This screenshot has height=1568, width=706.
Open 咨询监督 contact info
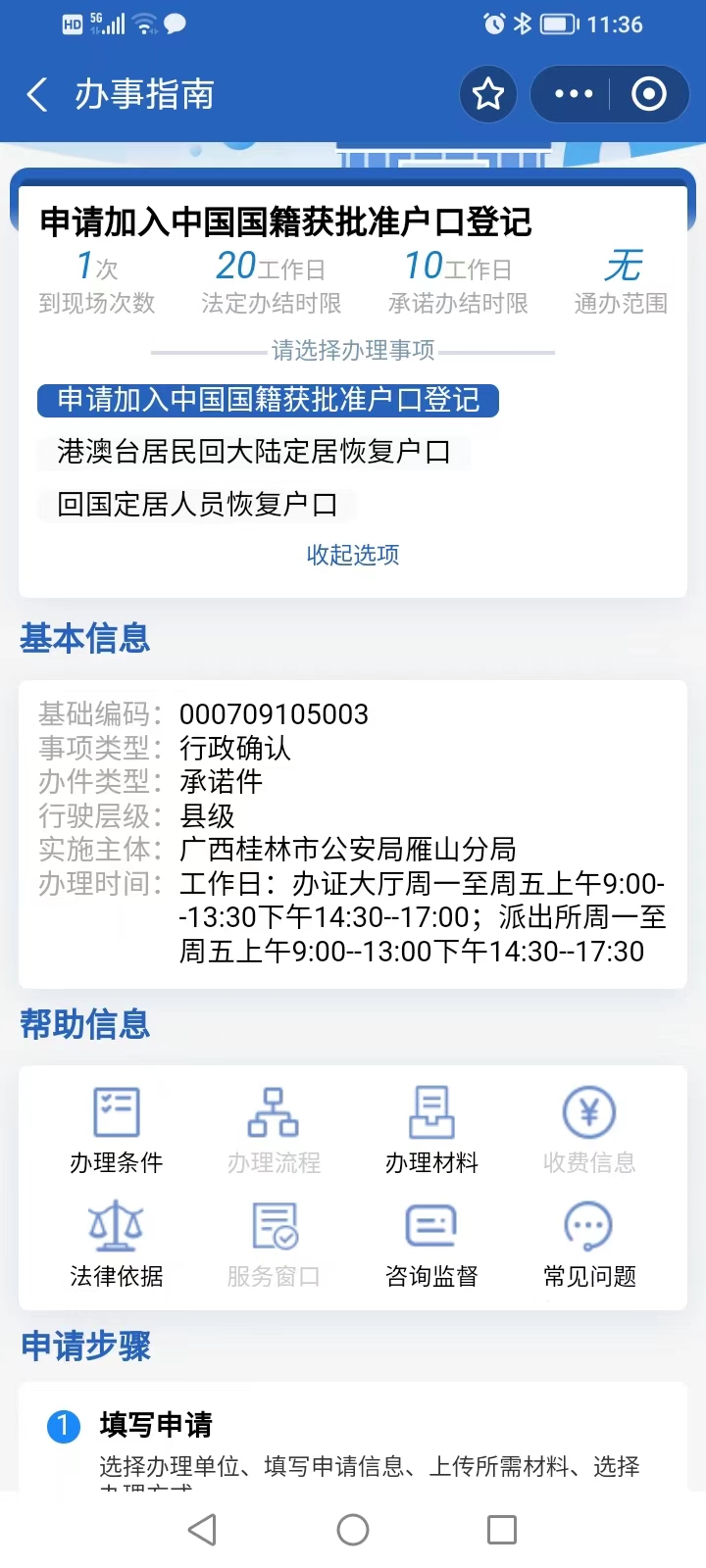click(x=431, y=1244)
